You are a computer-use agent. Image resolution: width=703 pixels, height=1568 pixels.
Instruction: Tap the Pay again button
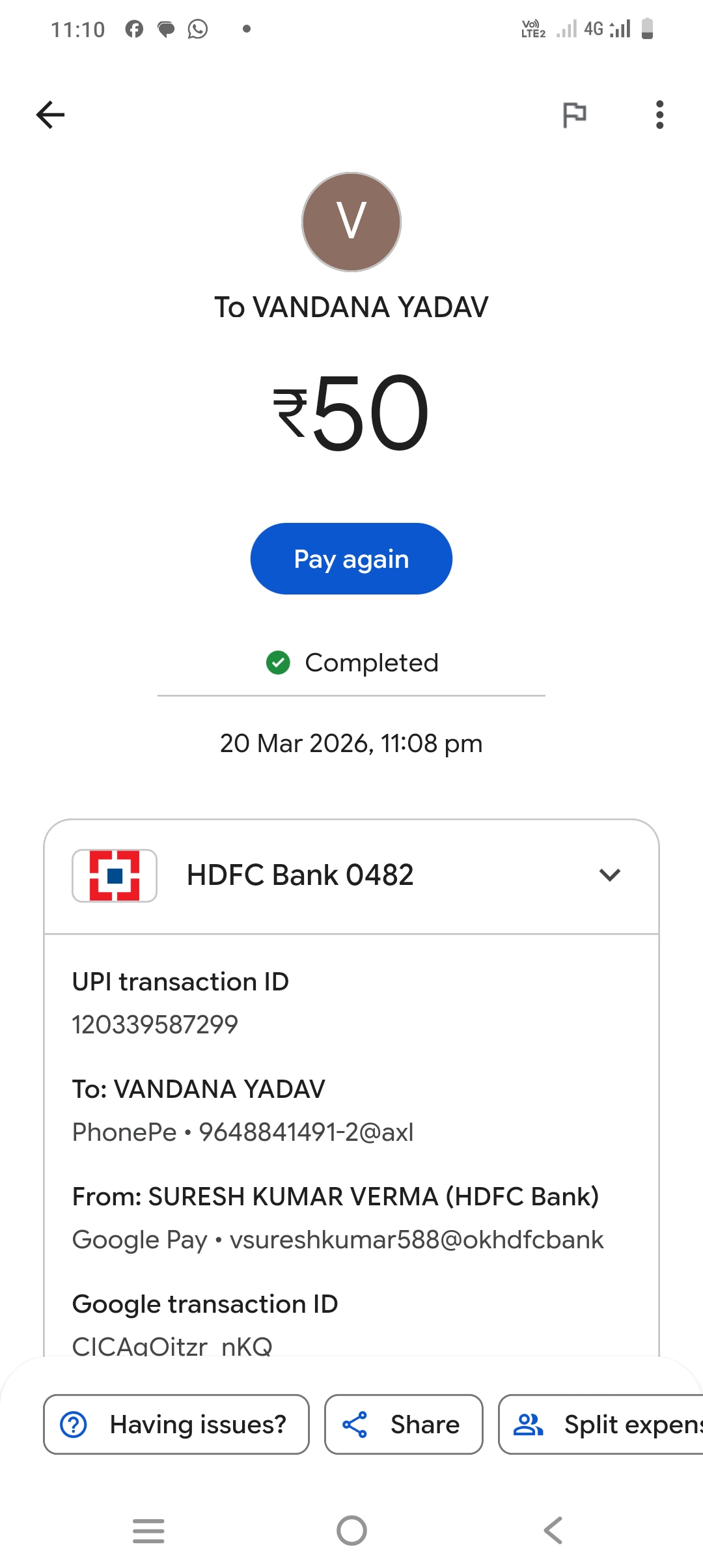351,559
